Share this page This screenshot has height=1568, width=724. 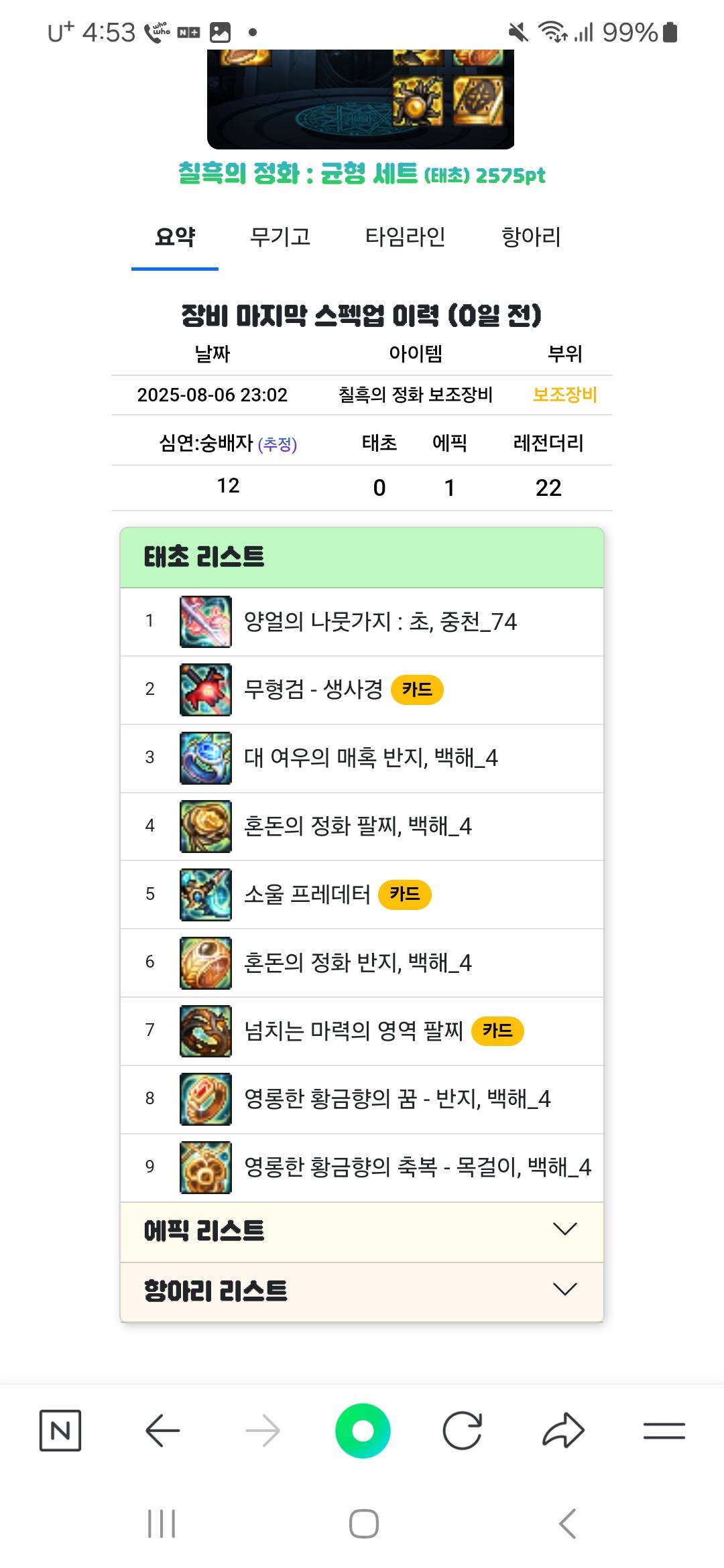[x=563, y=1431]
